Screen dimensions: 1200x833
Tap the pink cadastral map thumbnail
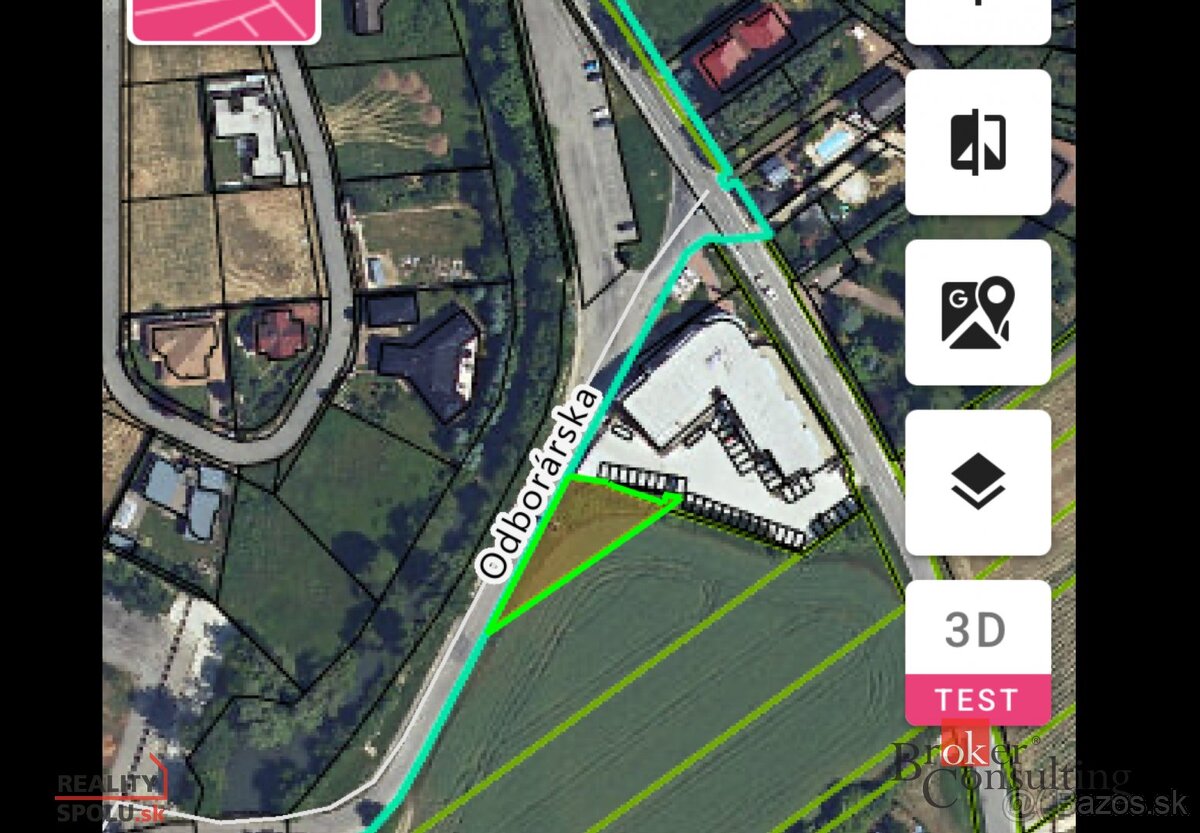tap(223, 20)
